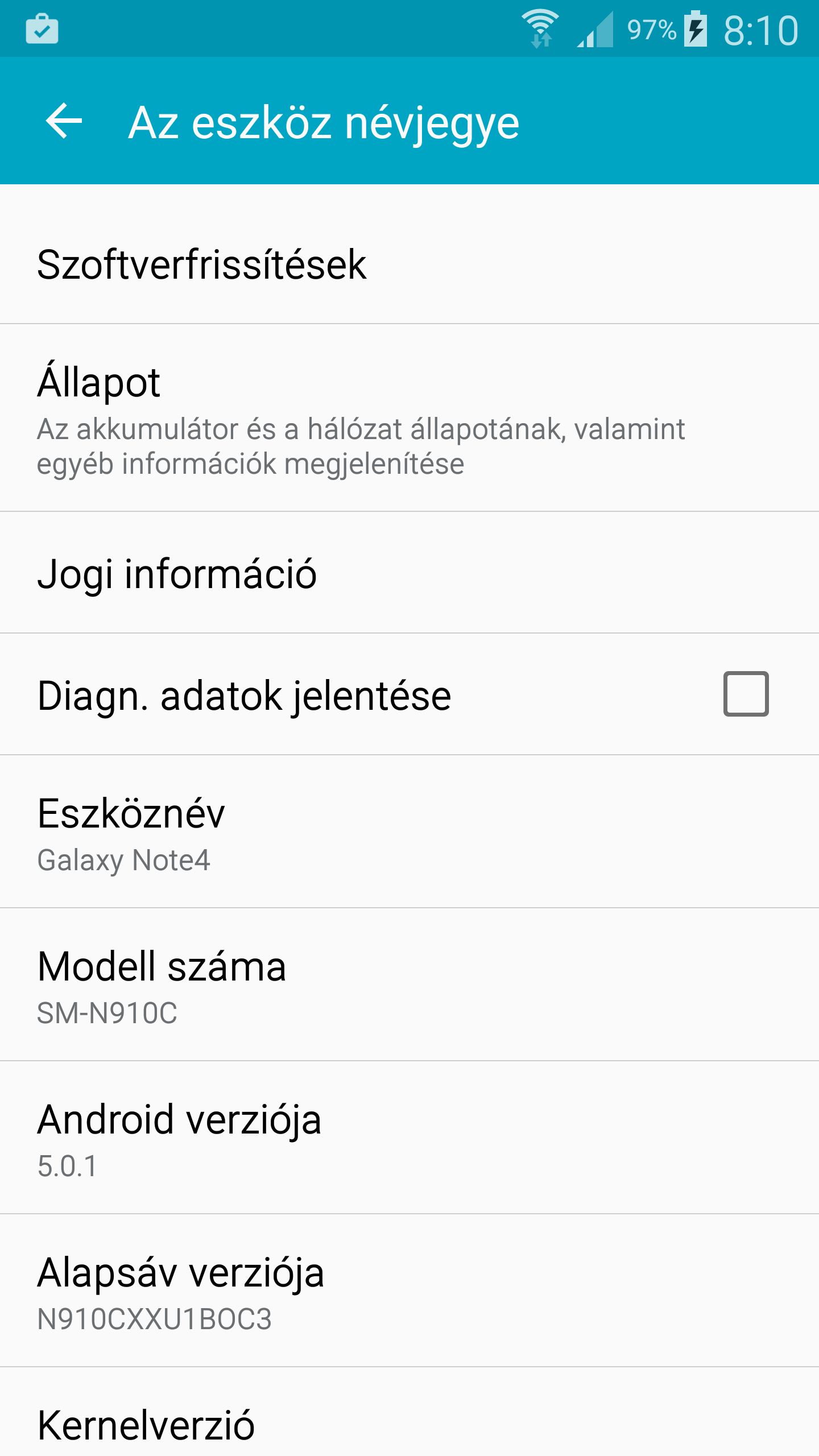Tap the Kernelverzió row

click(409, 1412)
